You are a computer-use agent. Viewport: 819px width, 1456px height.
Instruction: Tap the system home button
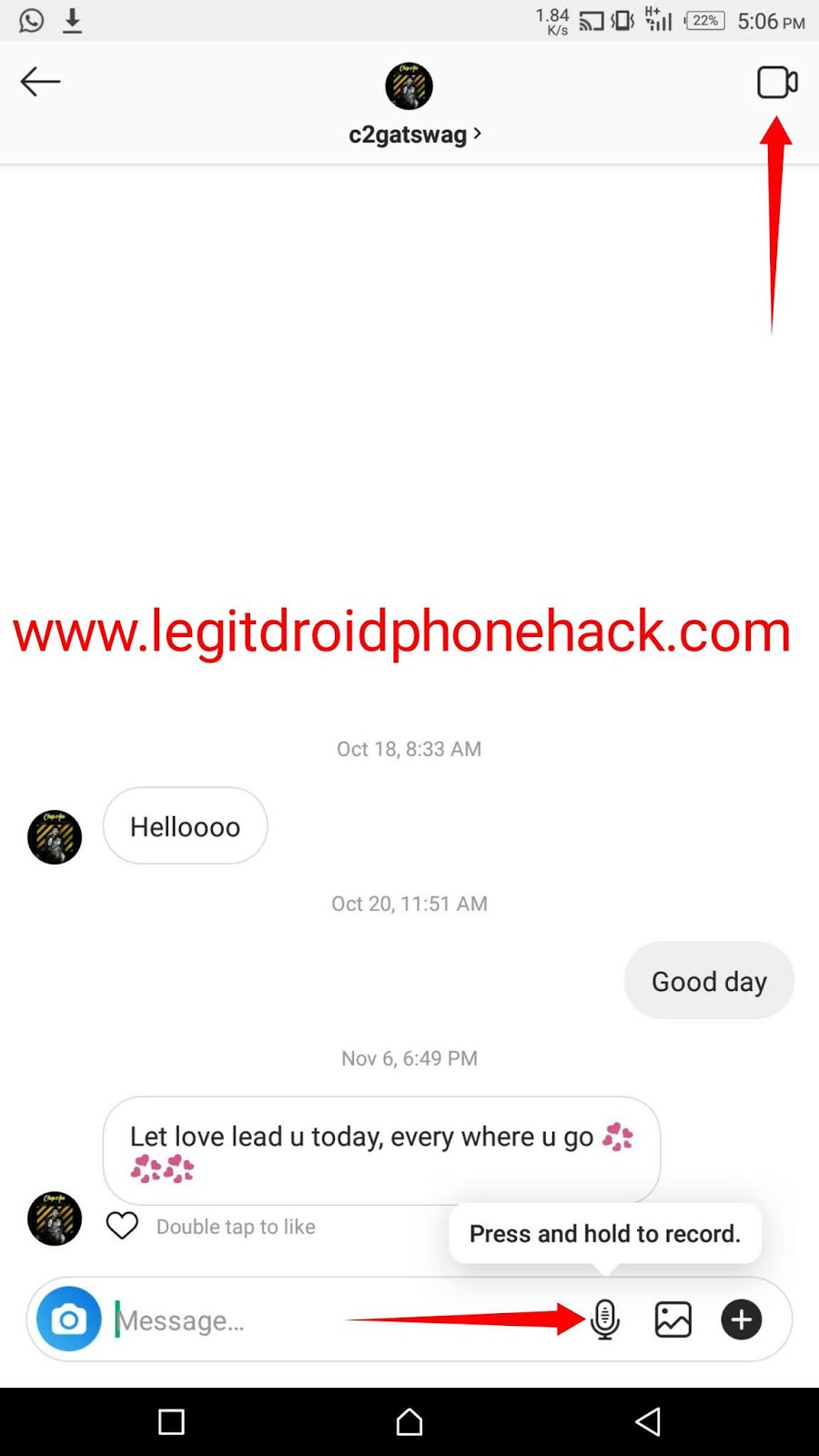(x=409, y=1421)
